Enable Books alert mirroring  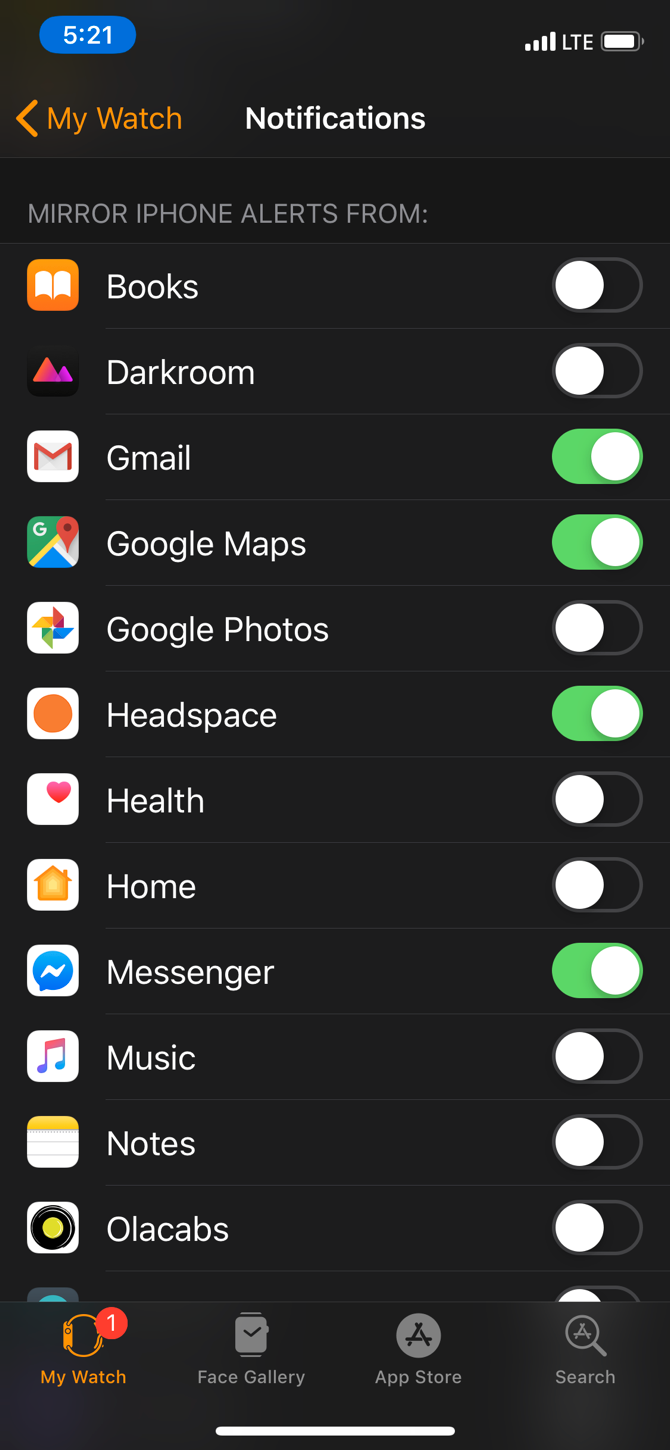(x=597, y=286)
